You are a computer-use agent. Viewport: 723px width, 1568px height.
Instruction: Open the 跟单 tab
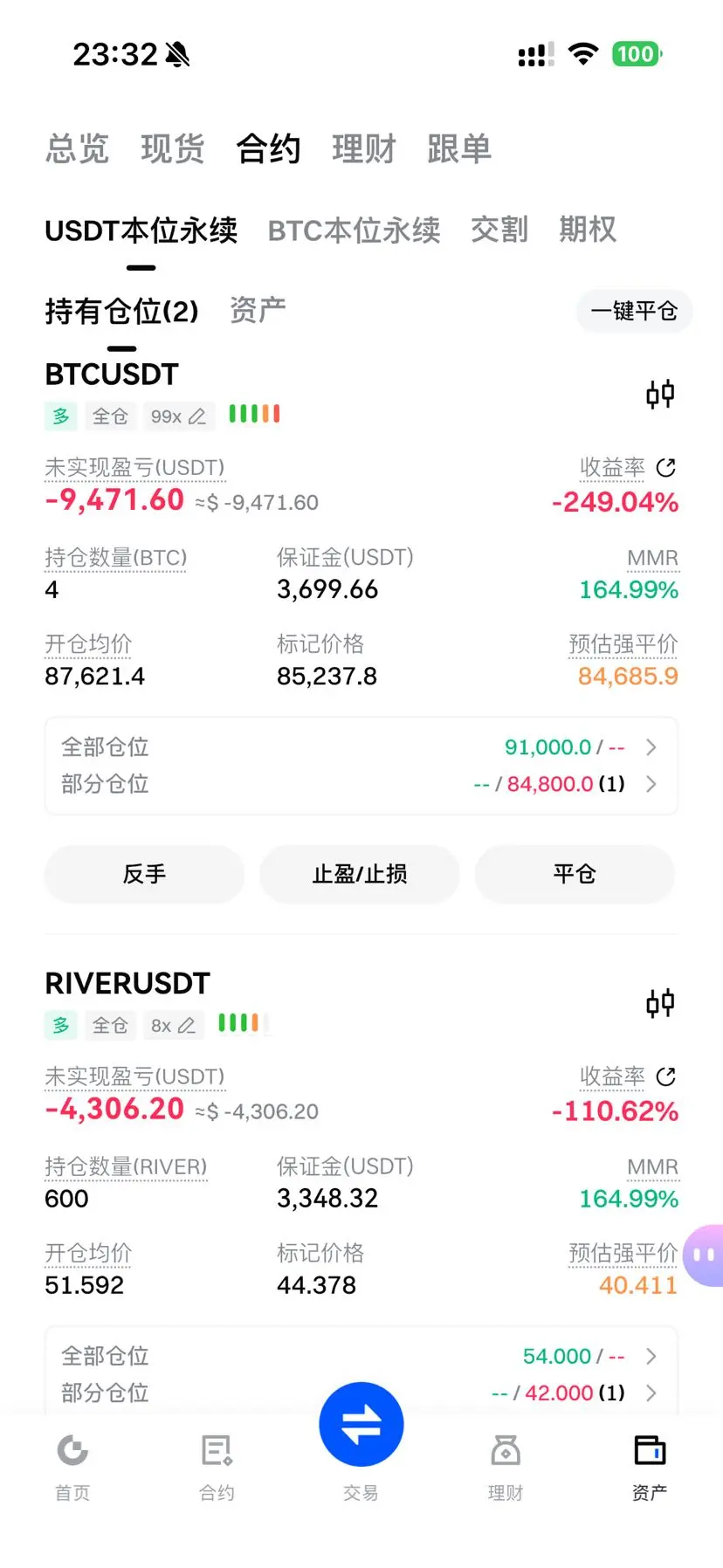[459, 148]
